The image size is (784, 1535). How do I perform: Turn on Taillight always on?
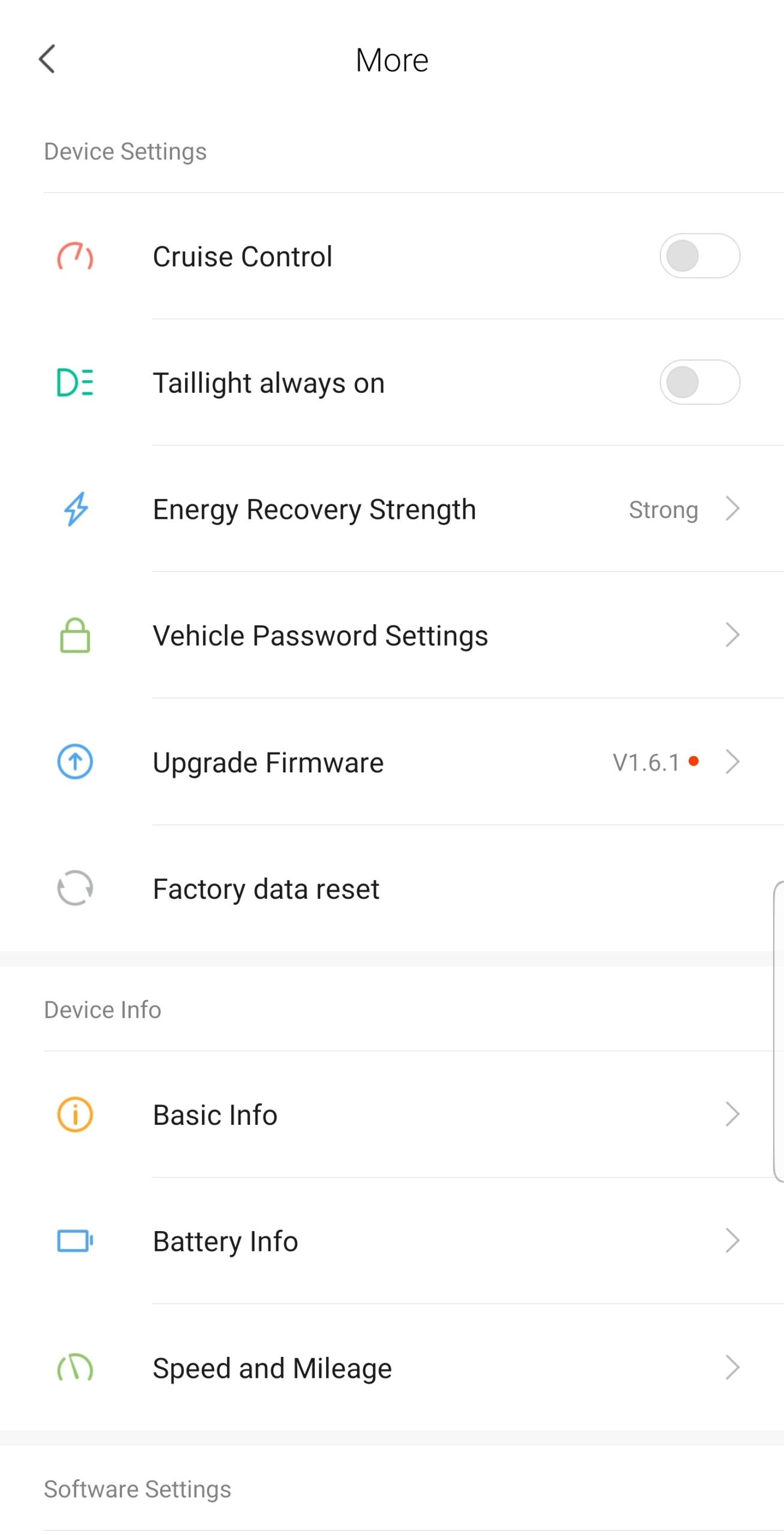click(699, 383)
